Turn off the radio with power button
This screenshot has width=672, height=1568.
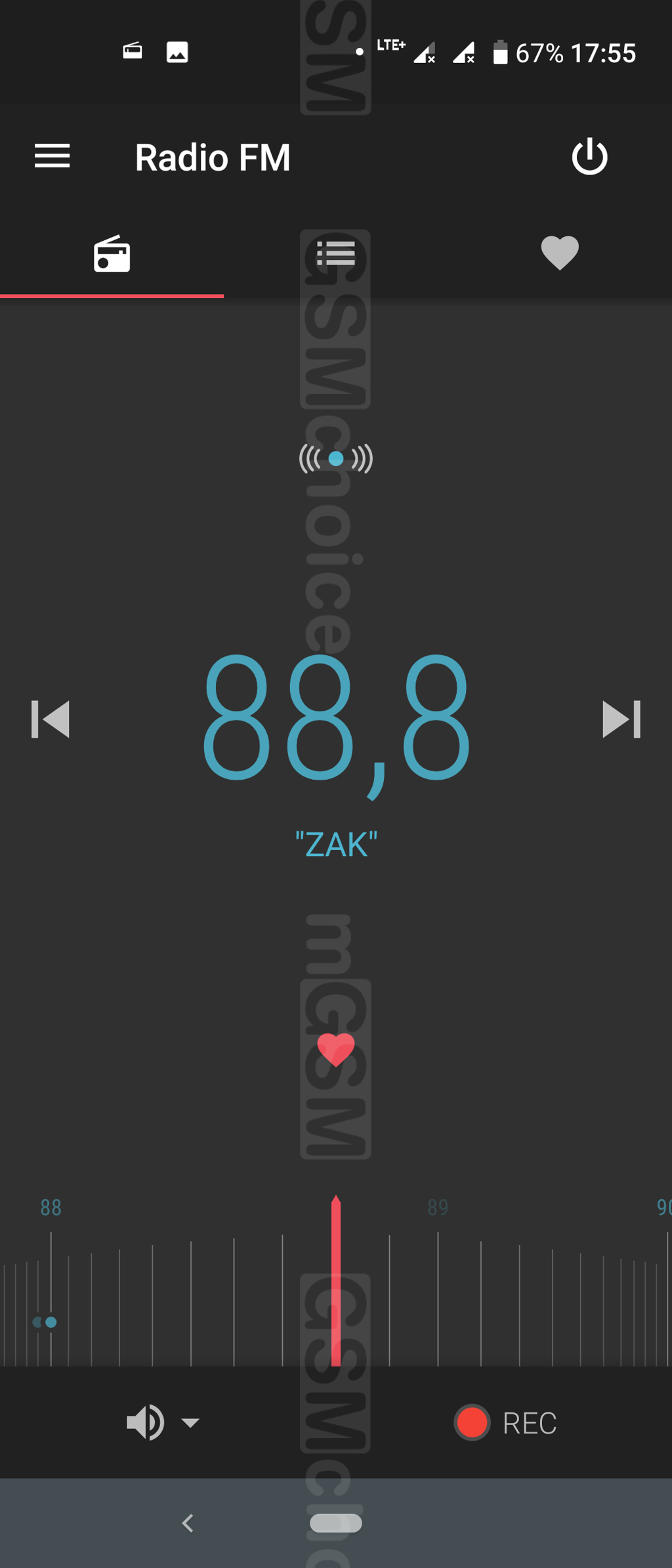(x=589, y=157)
